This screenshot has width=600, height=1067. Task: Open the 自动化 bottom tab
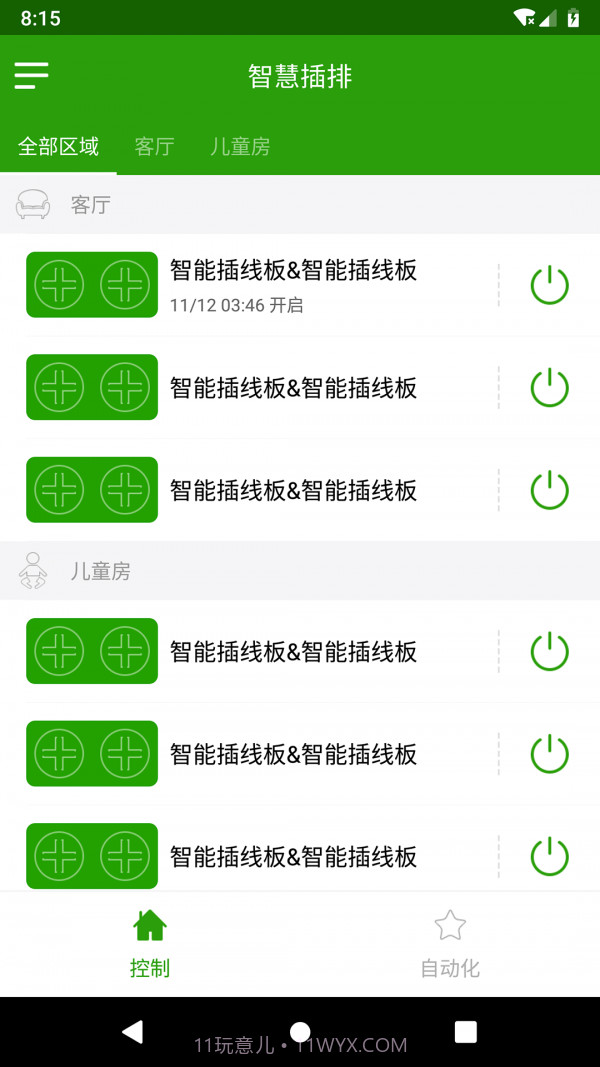pos(450,943)
